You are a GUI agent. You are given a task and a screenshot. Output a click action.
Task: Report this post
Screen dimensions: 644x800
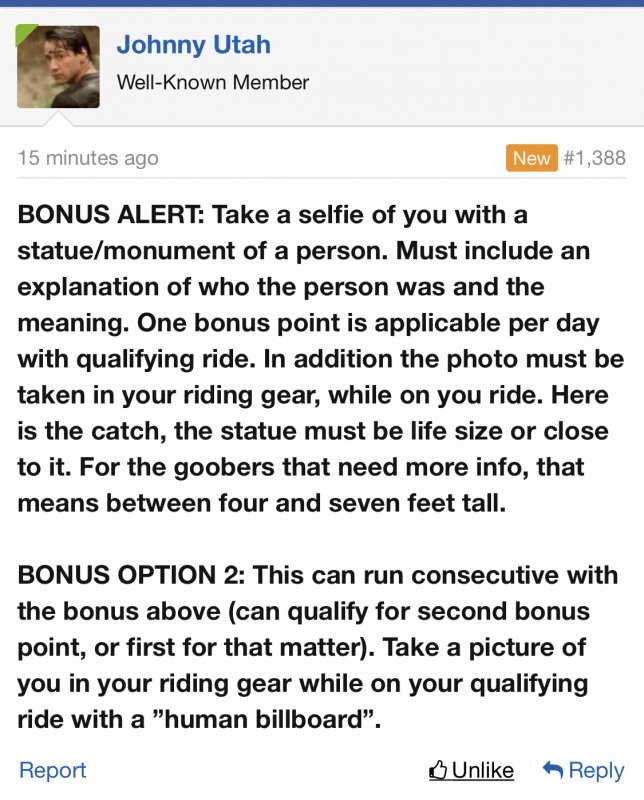52,770
